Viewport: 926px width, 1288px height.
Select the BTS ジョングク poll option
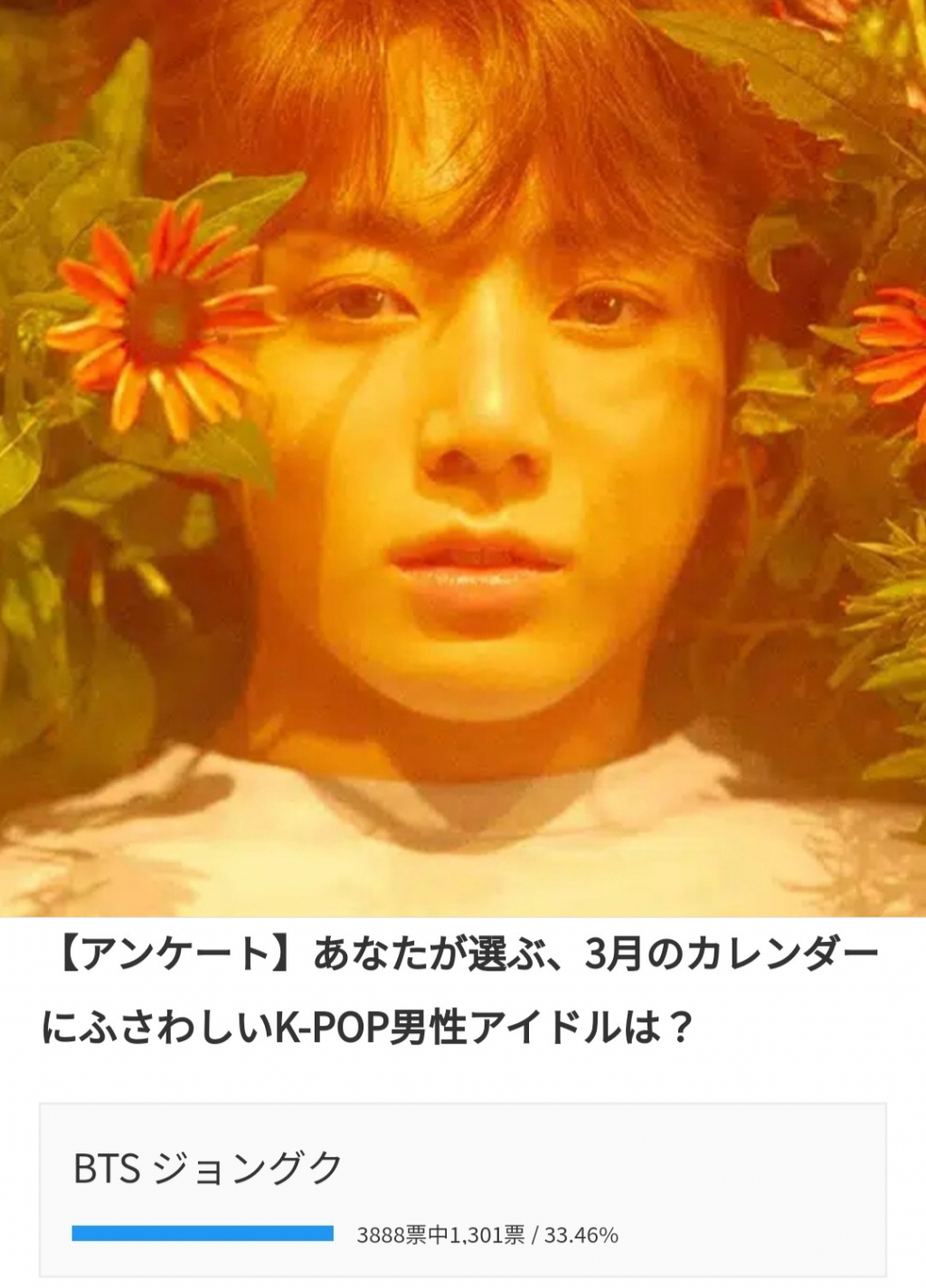[209, 1169]
